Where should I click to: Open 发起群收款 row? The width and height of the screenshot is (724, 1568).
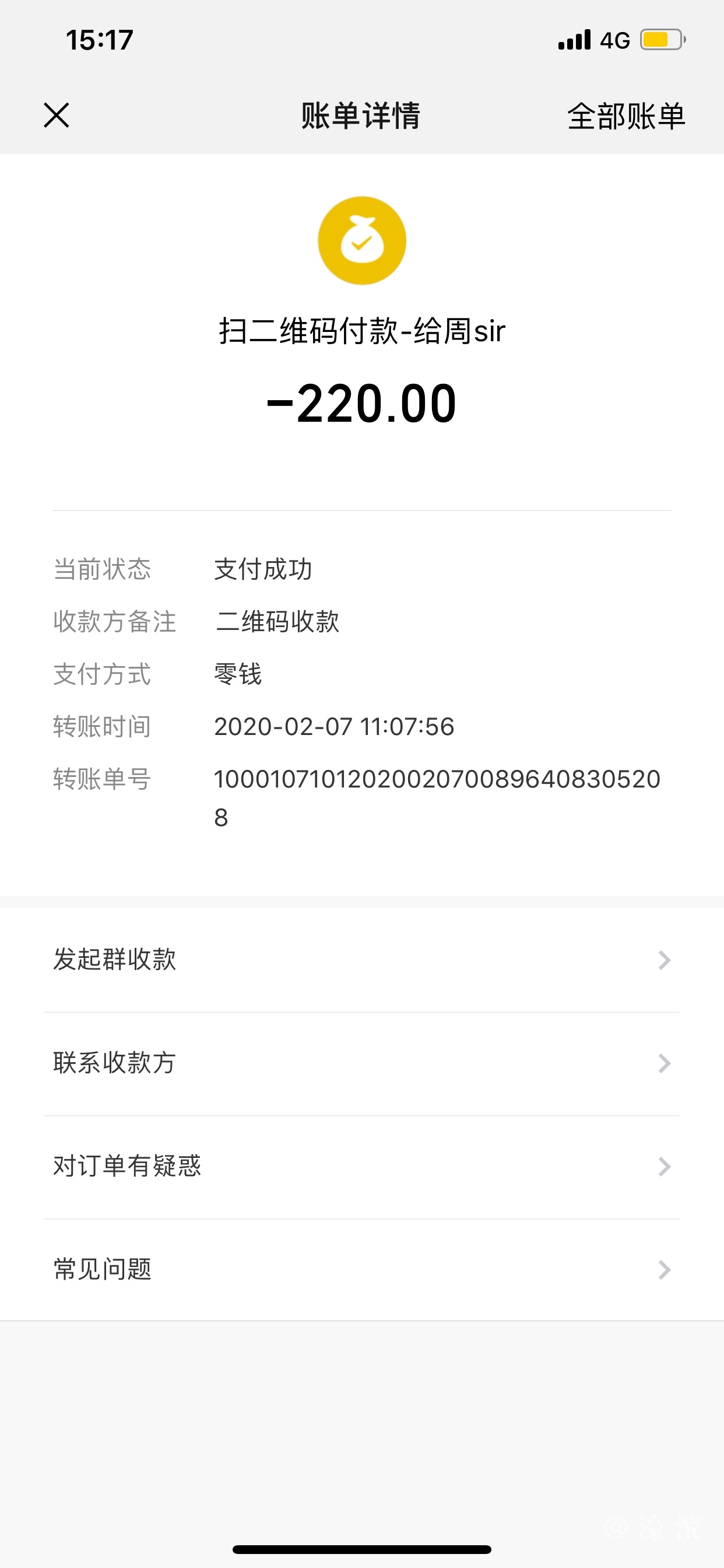click(361, 960)
